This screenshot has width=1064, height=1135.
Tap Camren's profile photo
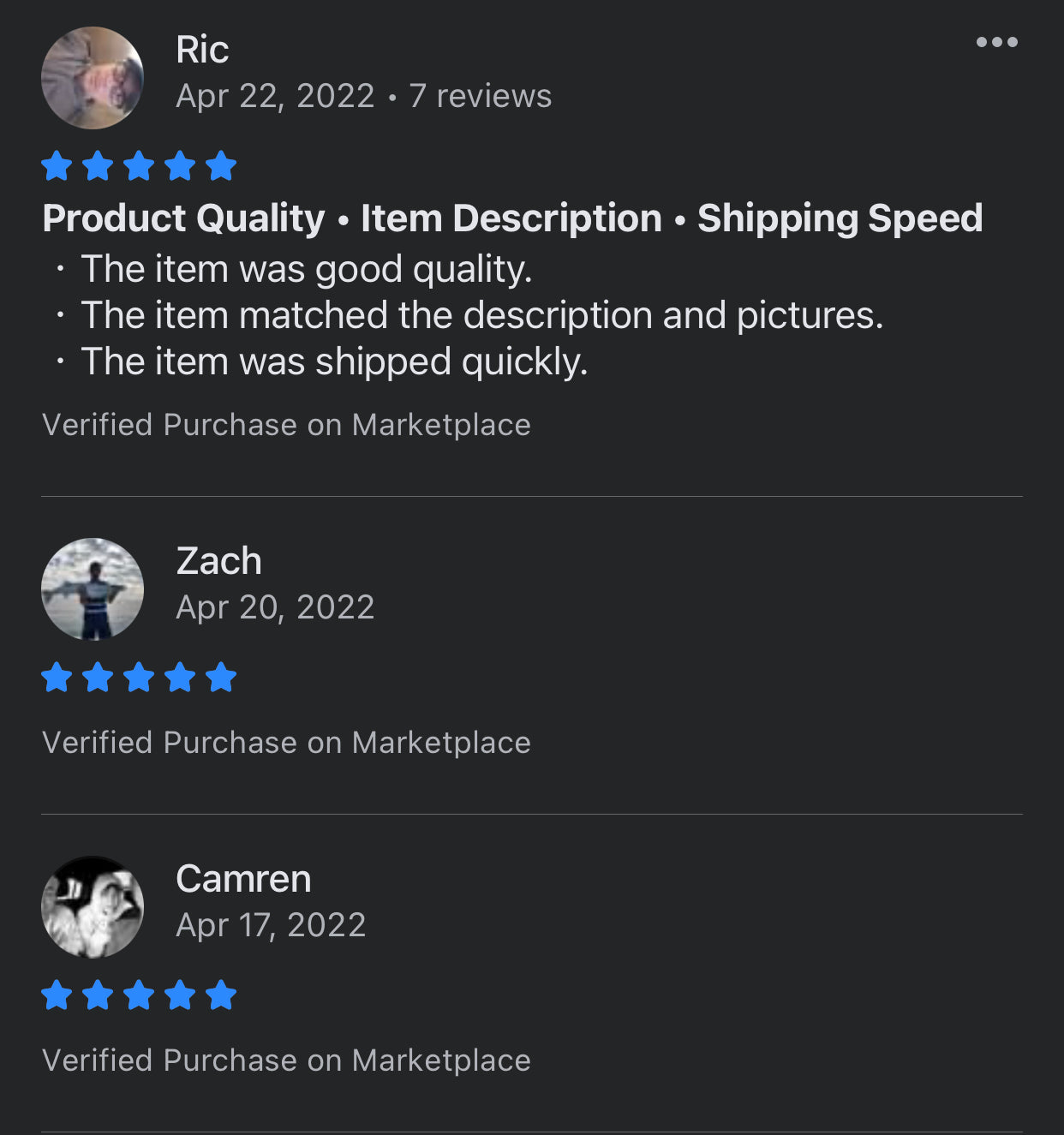click(93, 907)
